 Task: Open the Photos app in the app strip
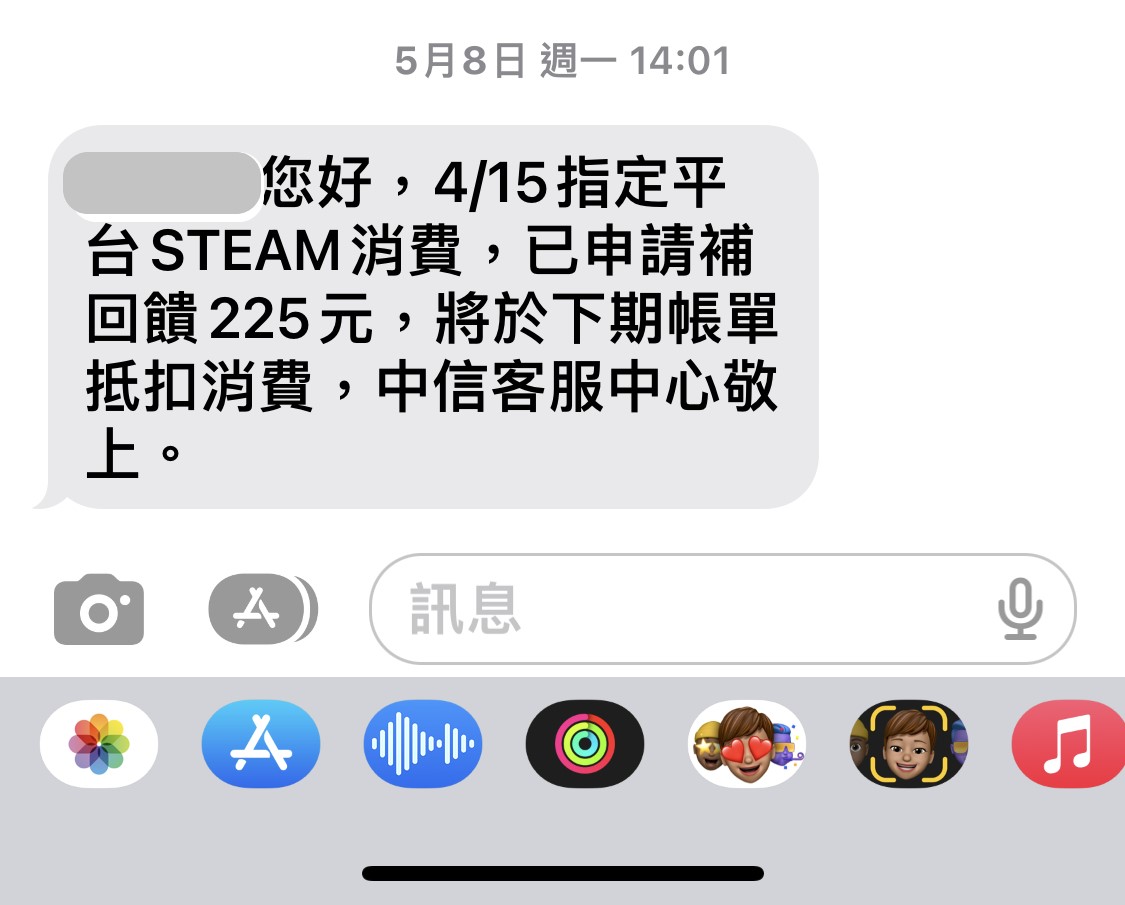pos(99,745)
